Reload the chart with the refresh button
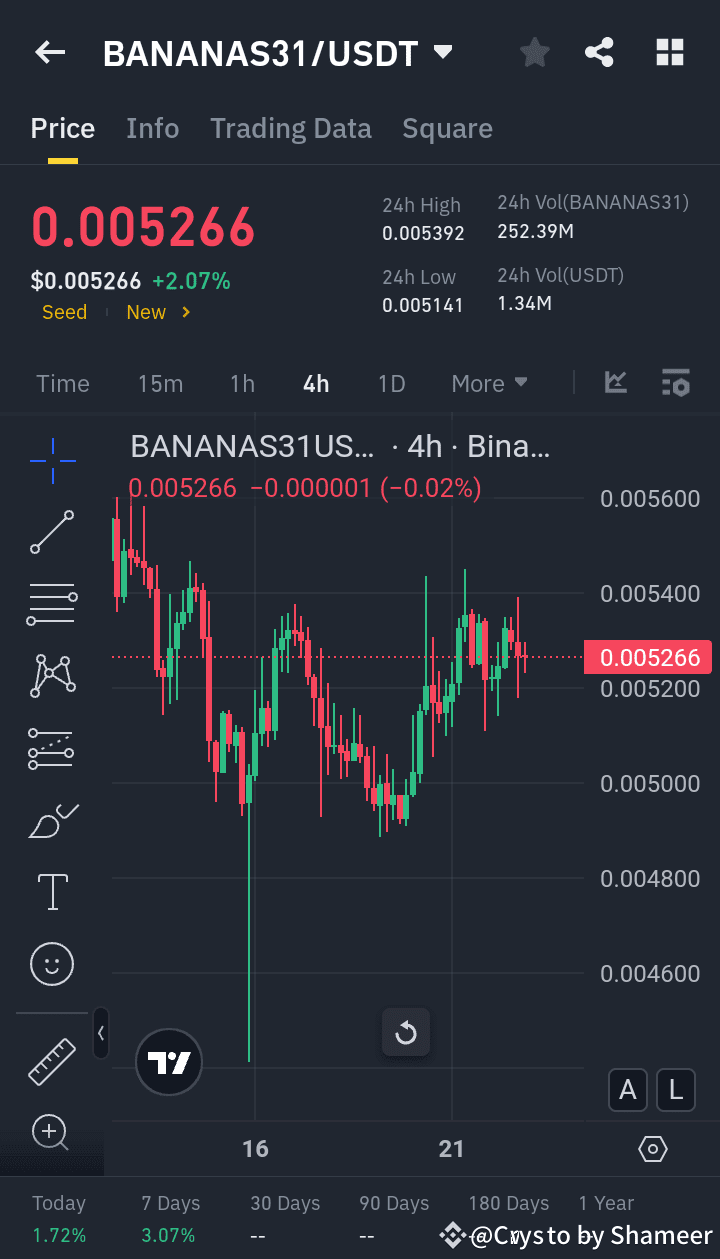Screen dimensions: 720x1259 tap(406, 1032)
